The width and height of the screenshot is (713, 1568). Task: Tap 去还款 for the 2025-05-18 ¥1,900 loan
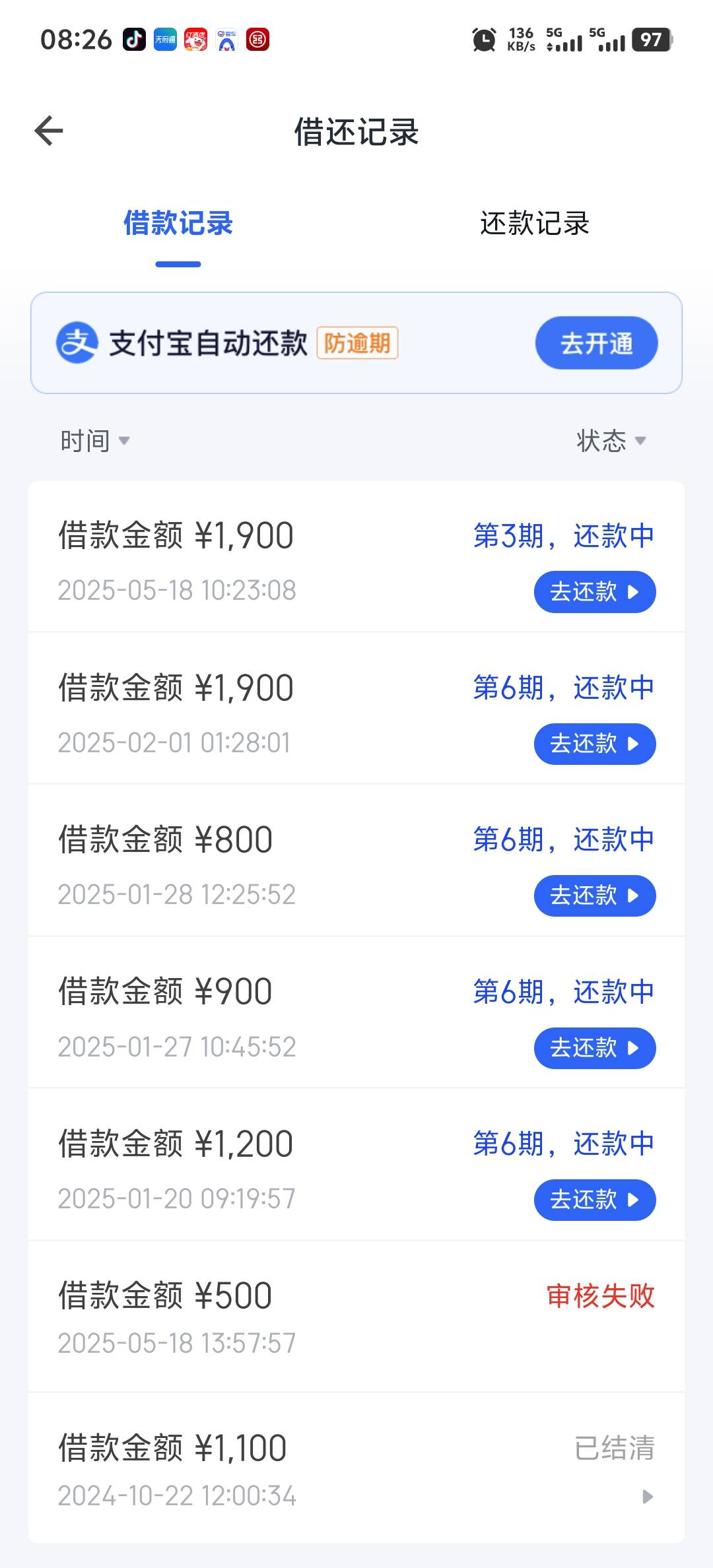pos(595,592)
